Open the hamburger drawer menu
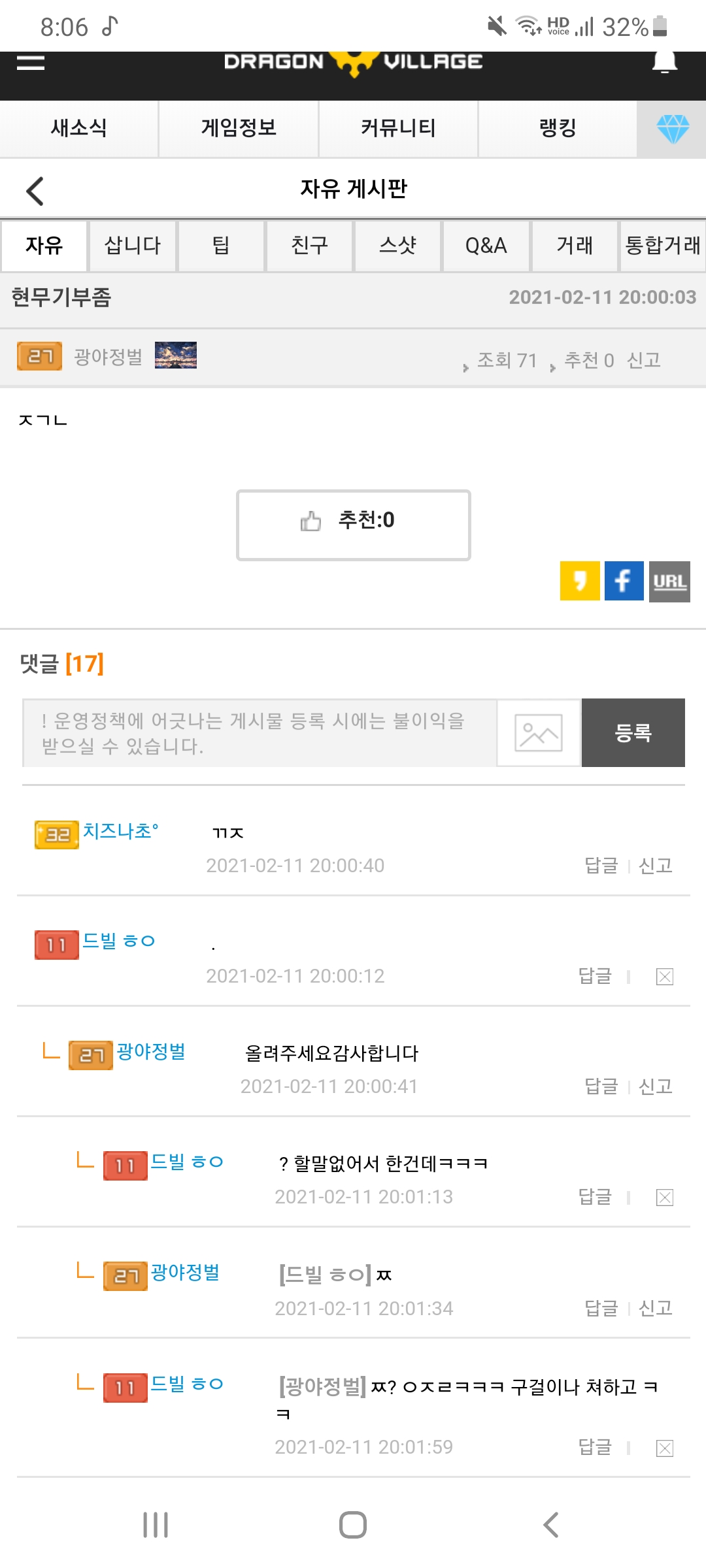The image size is (706, 1568). 30,62
